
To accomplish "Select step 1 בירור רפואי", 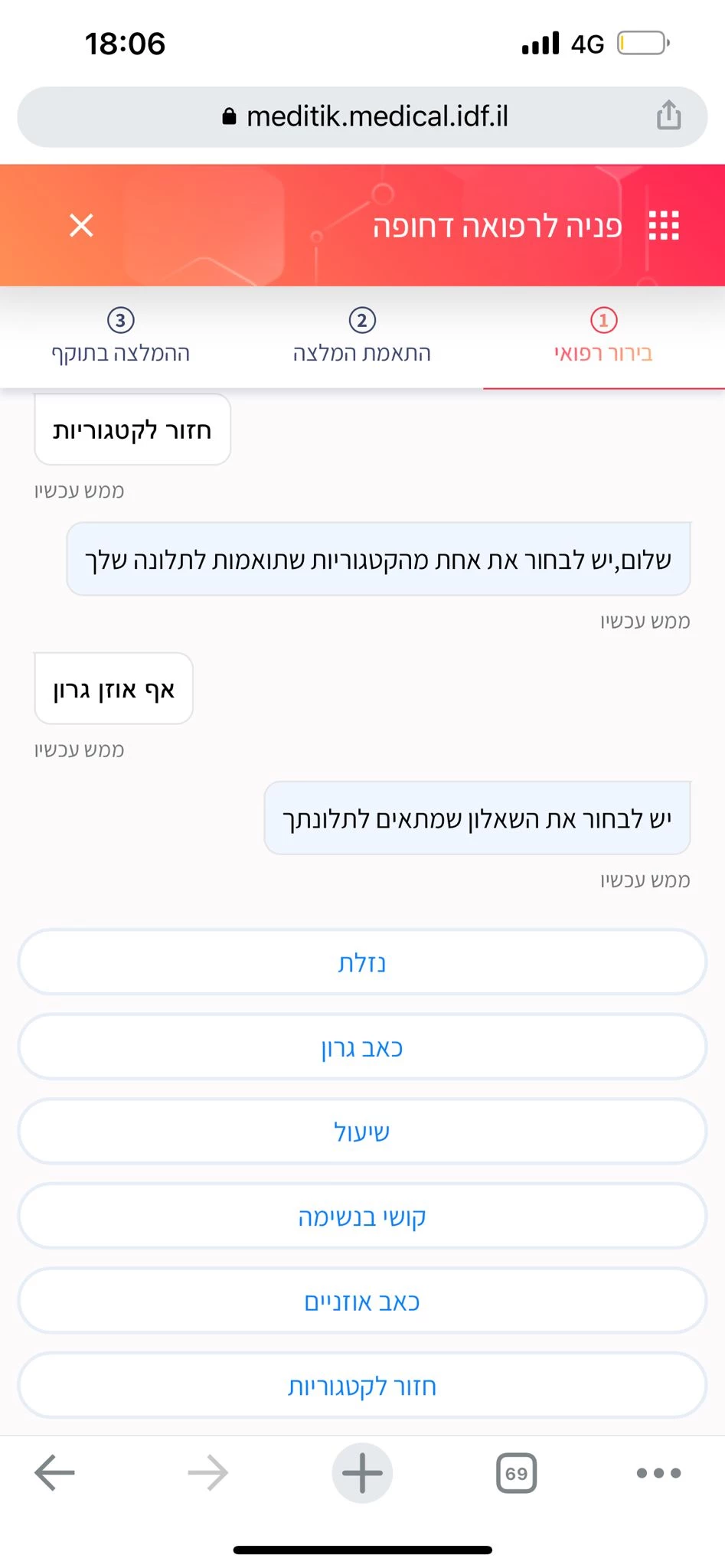I will tap(603, 337).
